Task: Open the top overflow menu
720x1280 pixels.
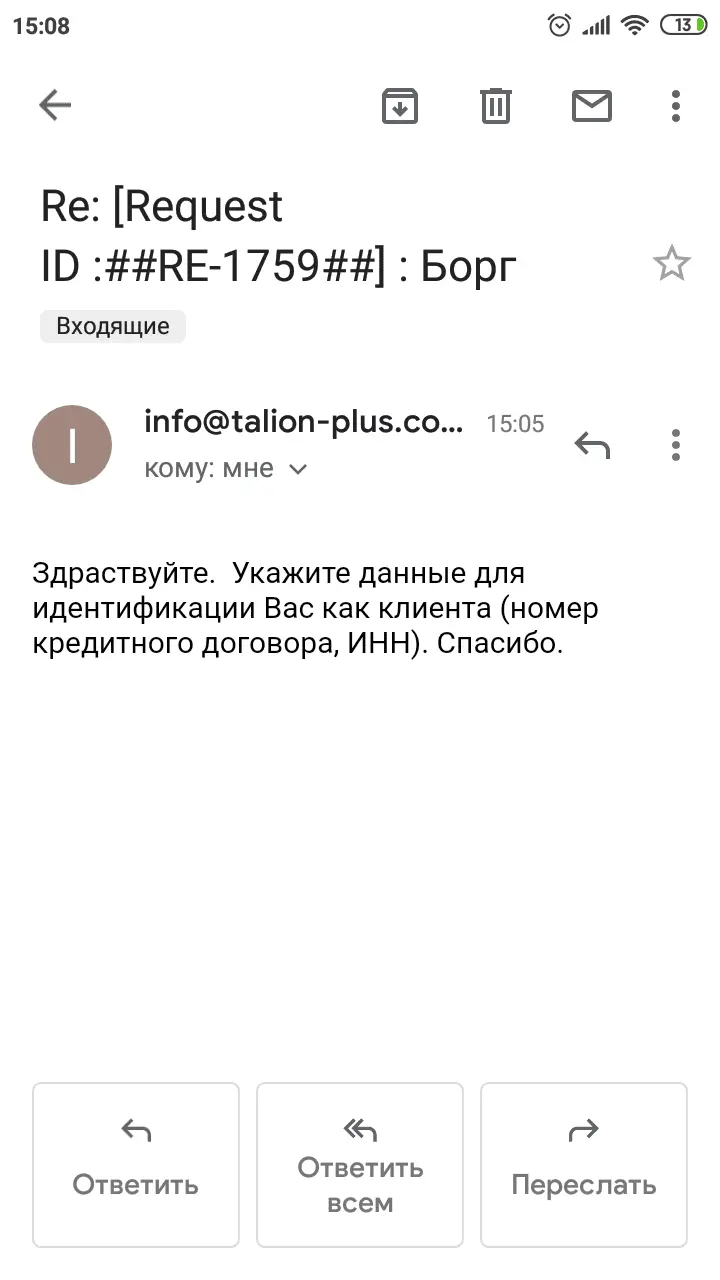Action: click(x=676, y=105)
